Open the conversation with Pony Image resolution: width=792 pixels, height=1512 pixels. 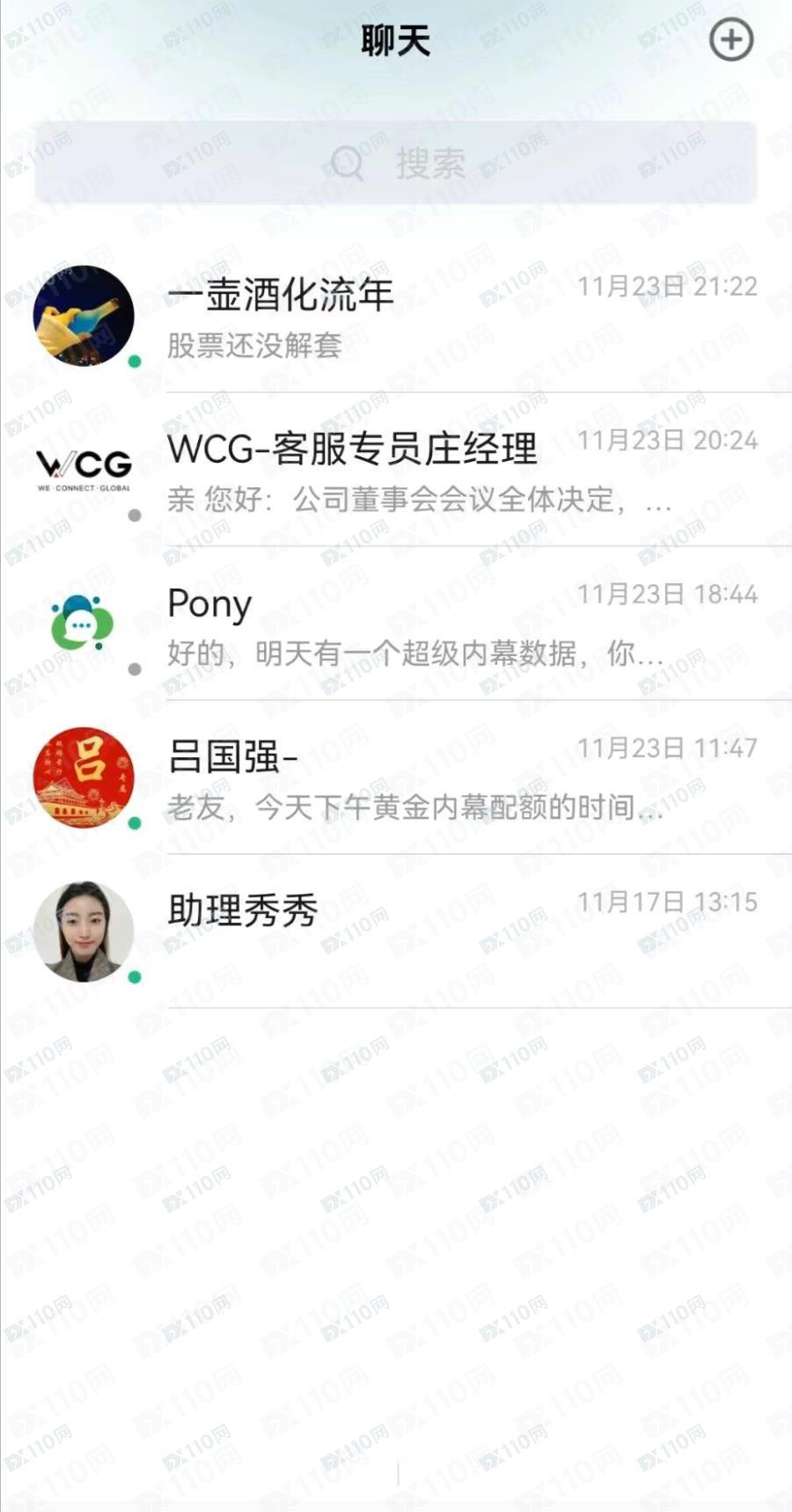coord(396,625)
